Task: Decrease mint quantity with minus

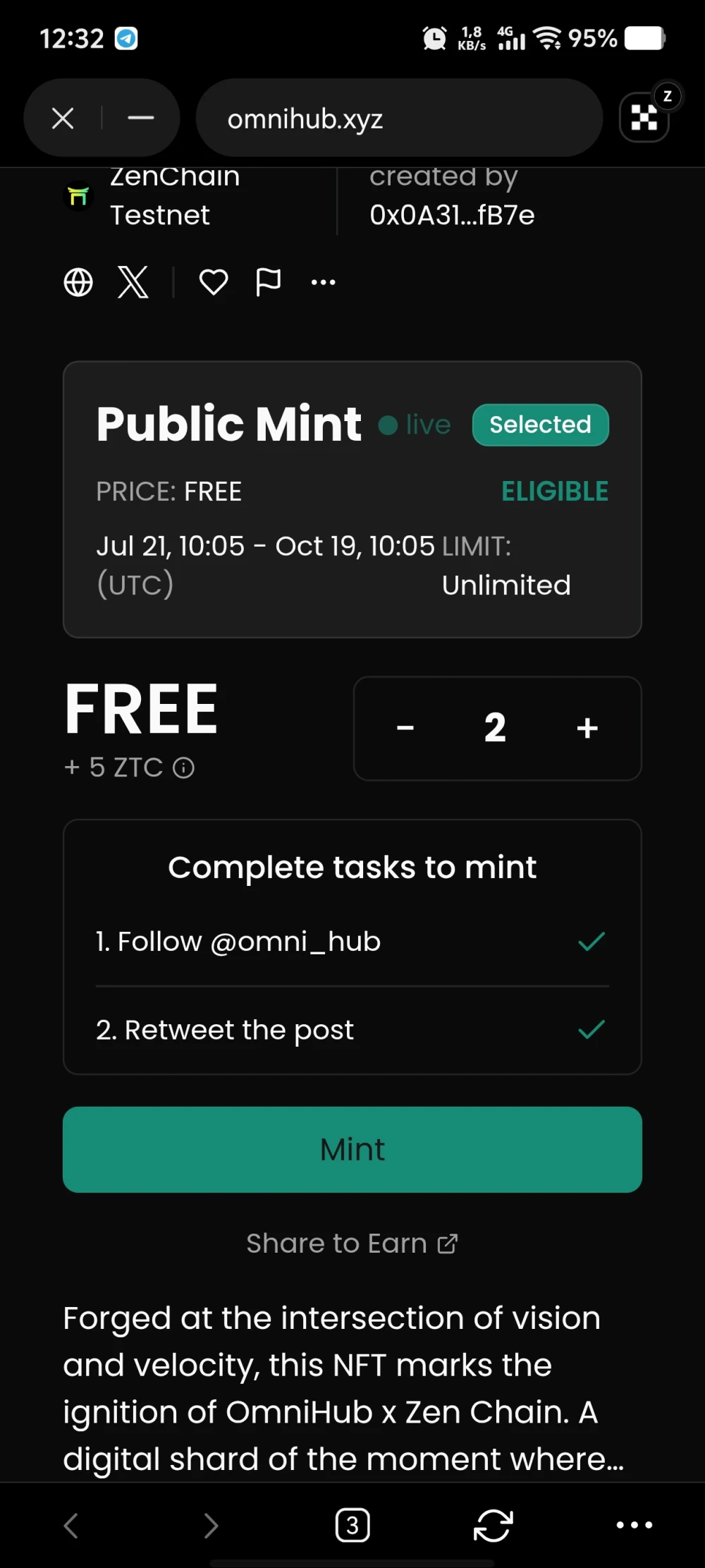Action: [405, 728]
